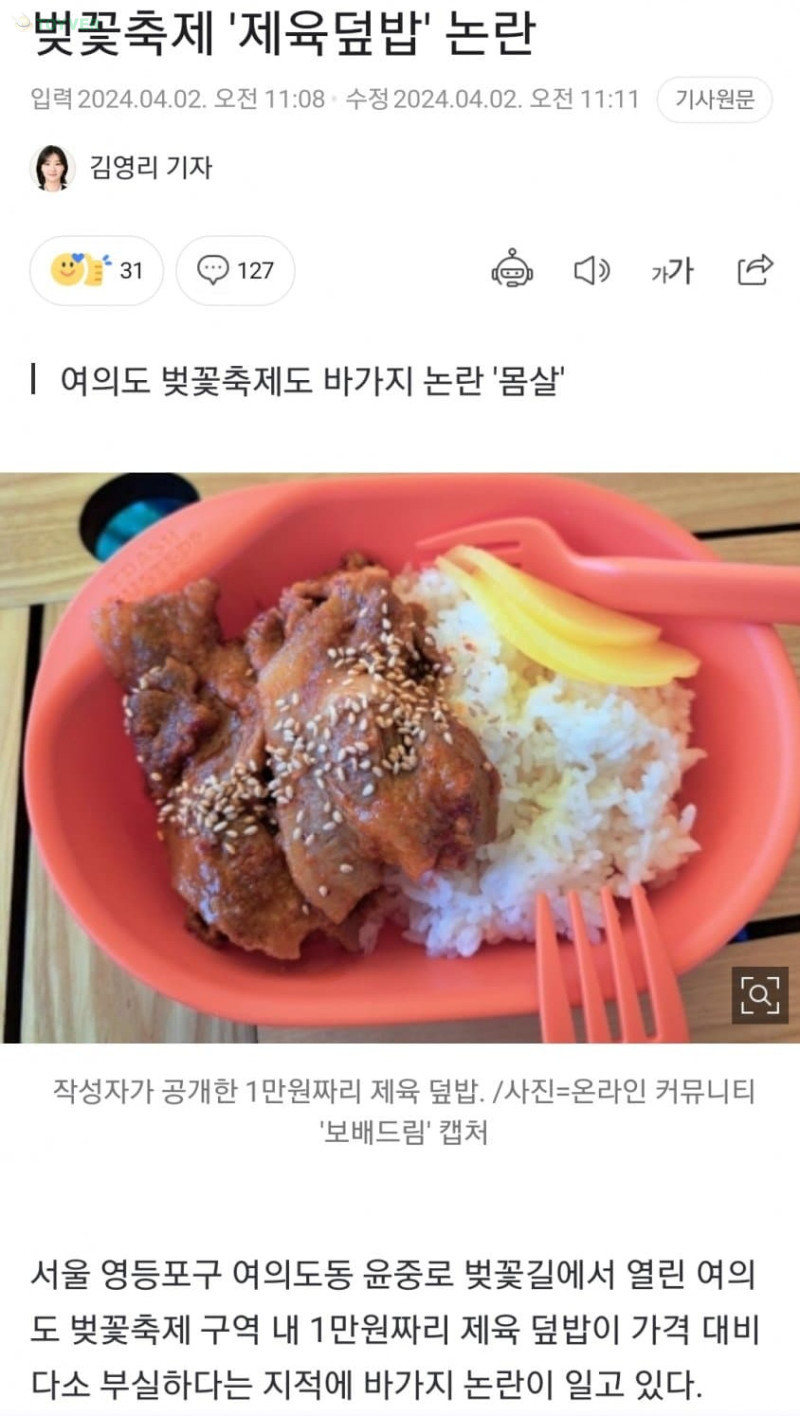Adjust the font size with 가가

click(672, 270)
